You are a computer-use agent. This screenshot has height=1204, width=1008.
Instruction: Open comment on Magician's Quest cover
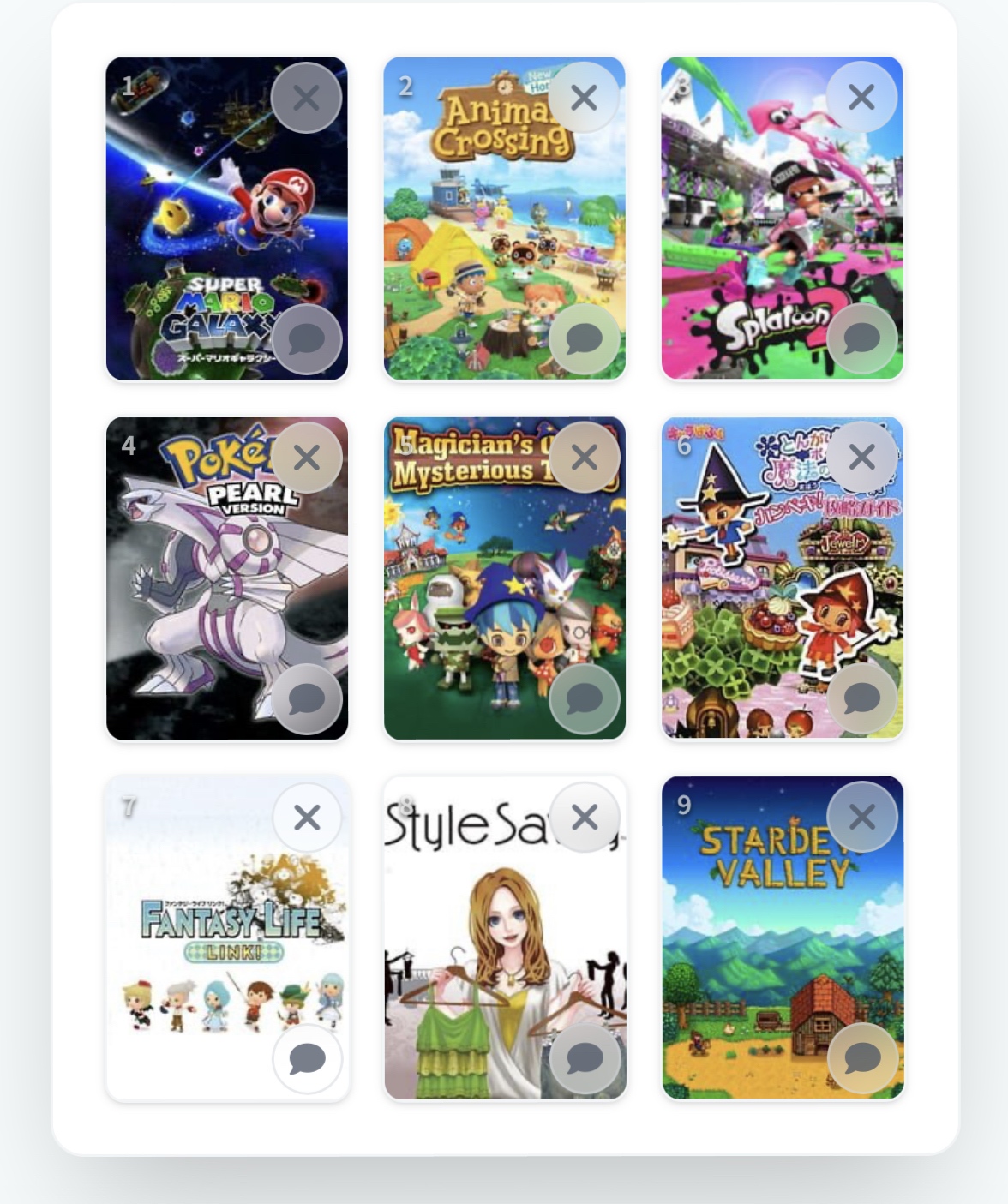tap(584, 699)
